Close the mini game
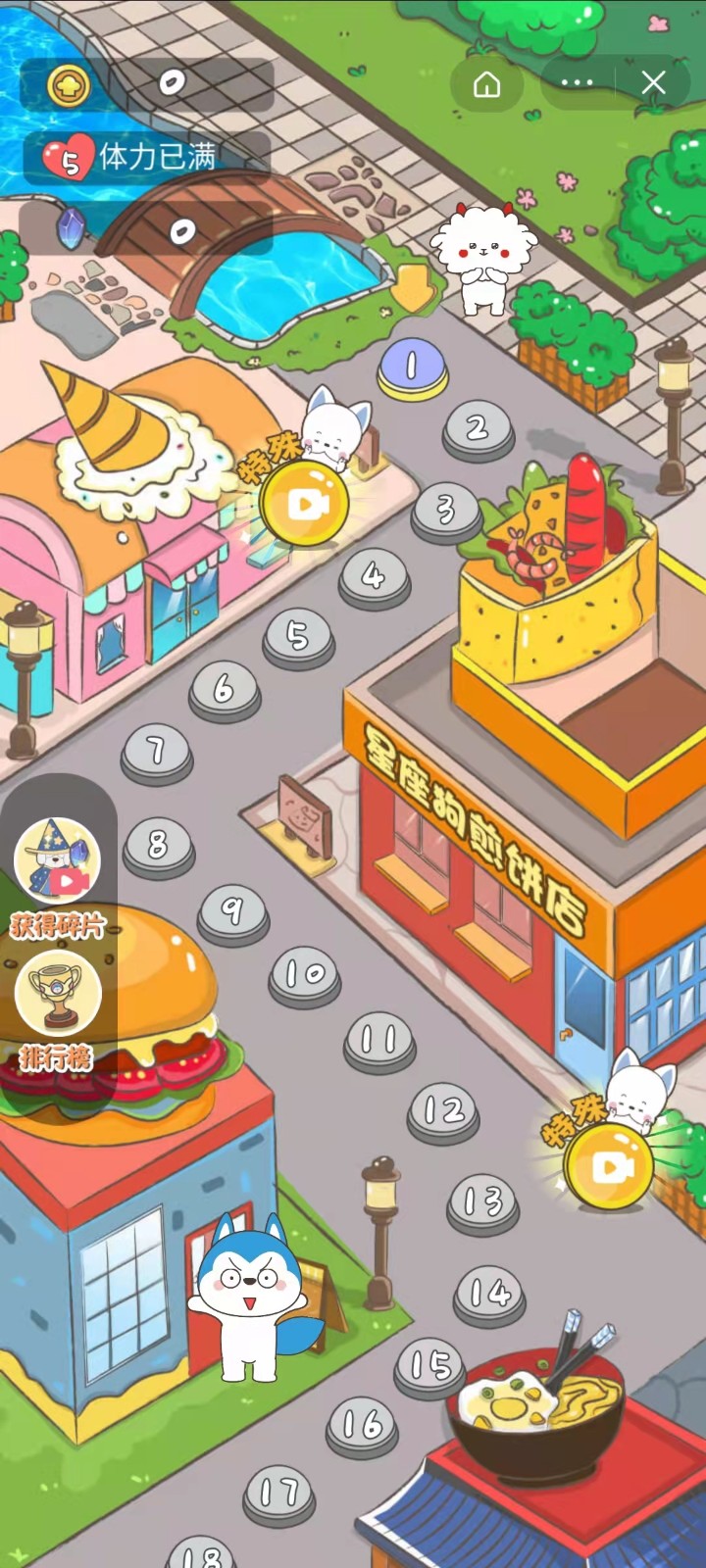This screenshot has height=1568, width=706. tap(653, 83)
